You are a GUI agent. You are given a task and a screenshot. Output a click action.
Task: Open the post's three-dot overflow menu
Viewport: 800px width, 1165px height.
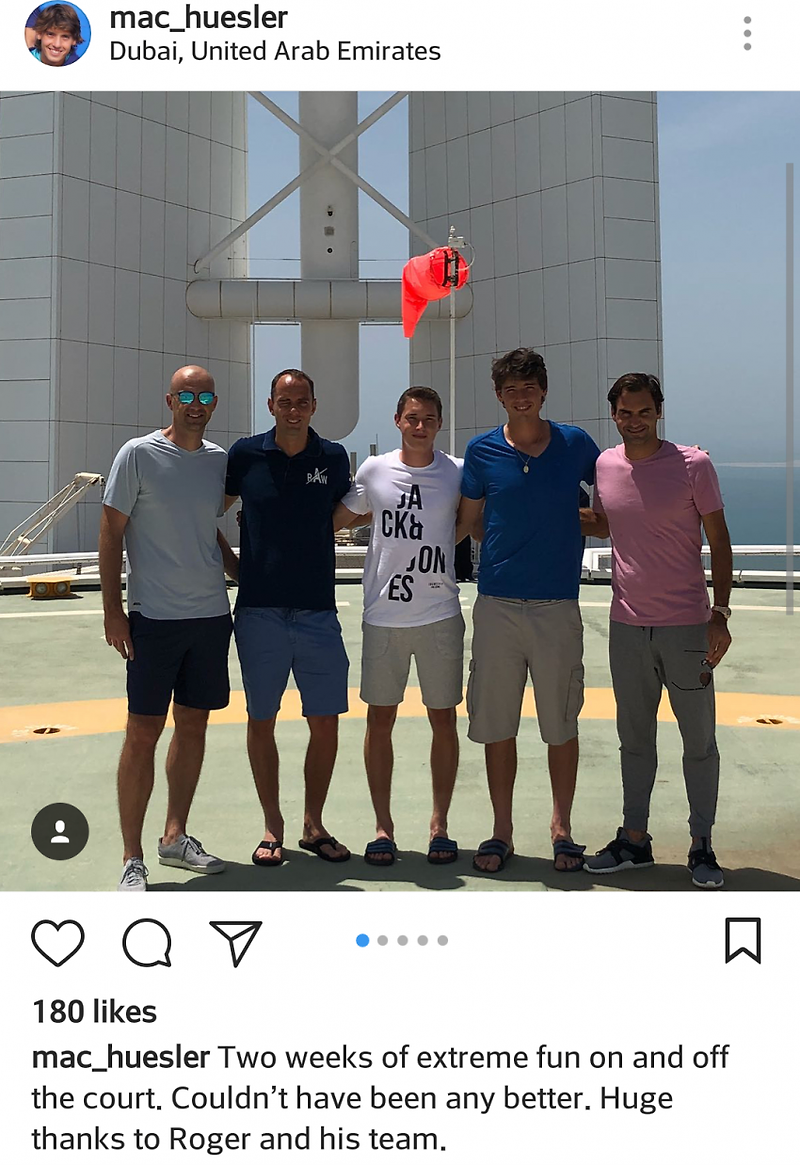point(747,34)
